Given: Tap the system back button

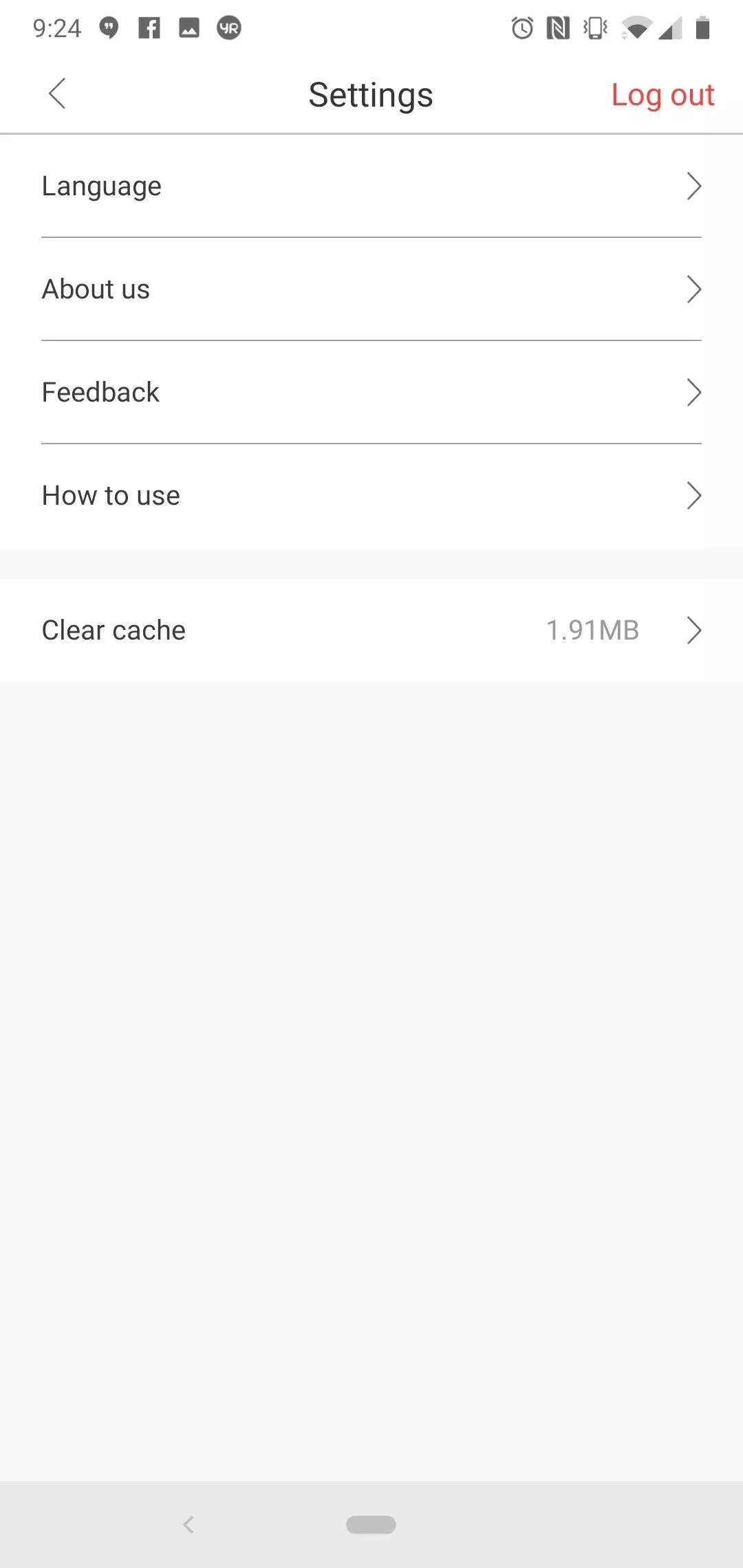Looking at the screenshot, I should (x=189, y=1525).
